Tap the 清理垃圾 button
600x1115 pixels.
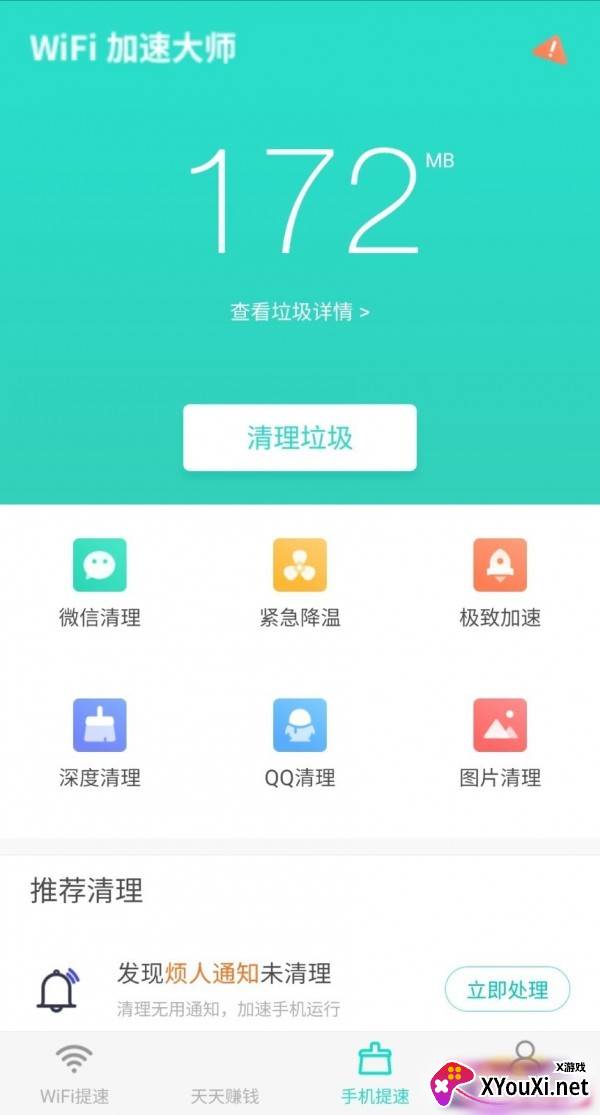(299, 437)
